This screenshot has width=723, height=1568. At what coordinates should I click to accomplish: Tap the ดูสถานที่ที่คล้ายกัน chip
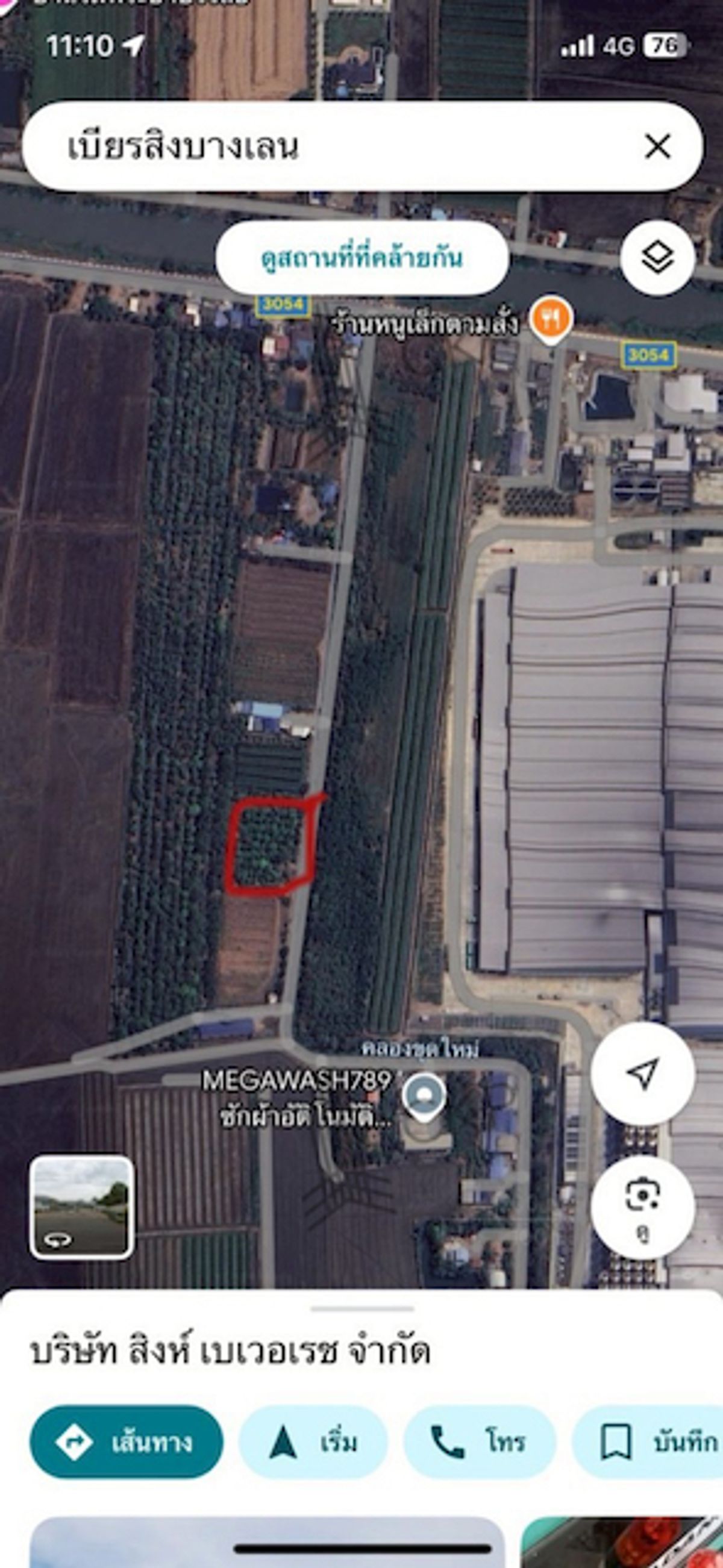click(x=362, y=257)
